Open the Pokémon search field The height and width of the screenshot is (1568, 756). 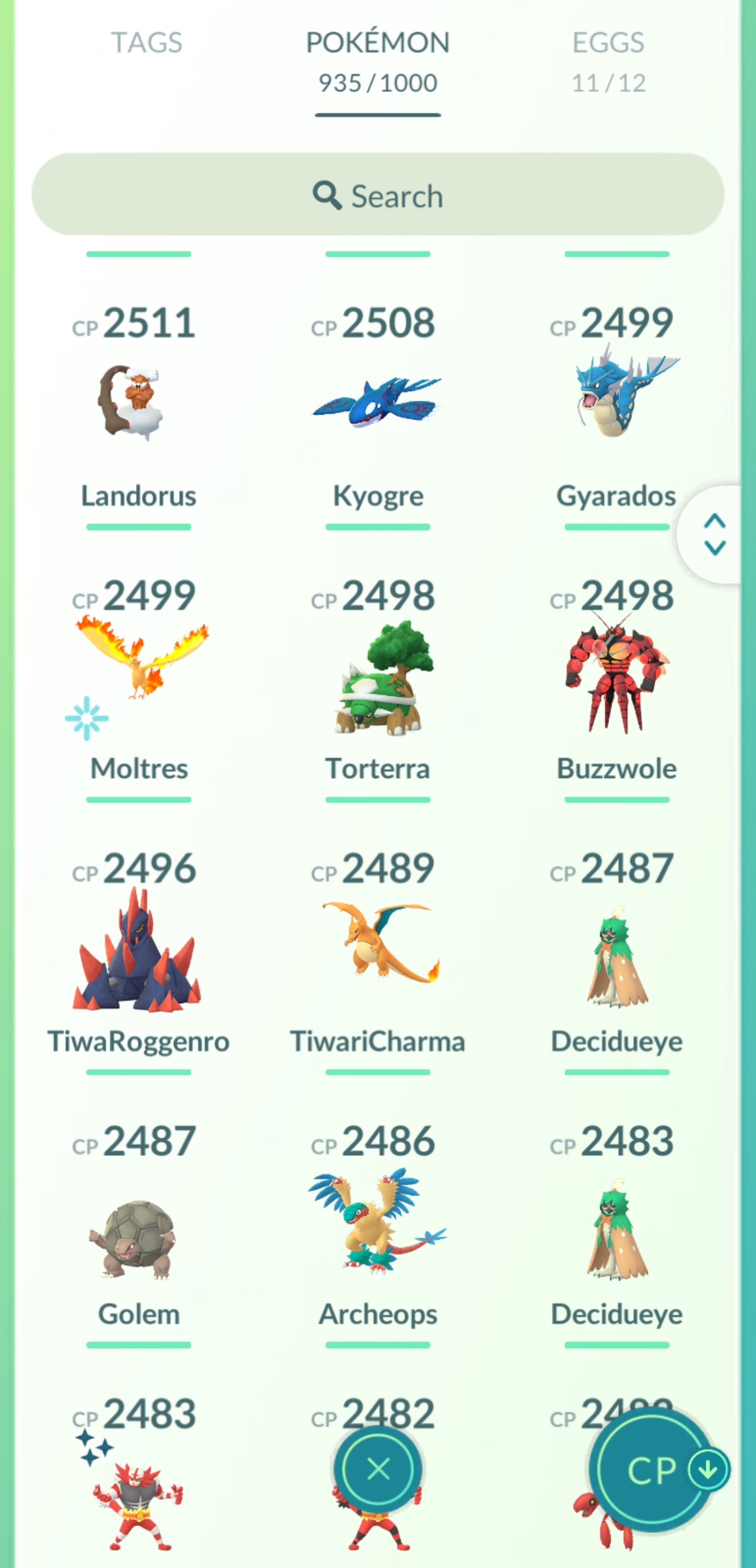point(377,195)
